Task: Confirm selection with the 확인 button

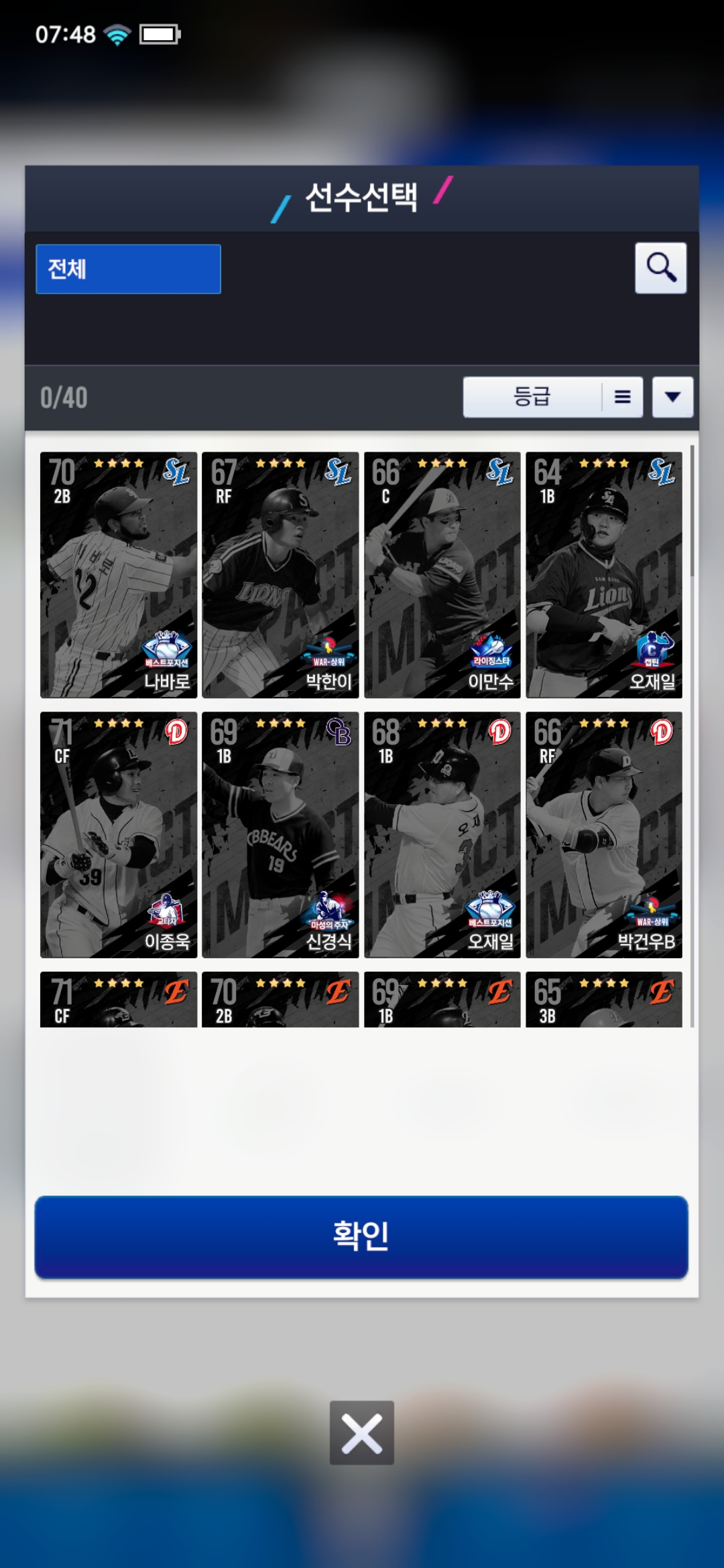Action: pyautogui.click(x=361, y=1236)
